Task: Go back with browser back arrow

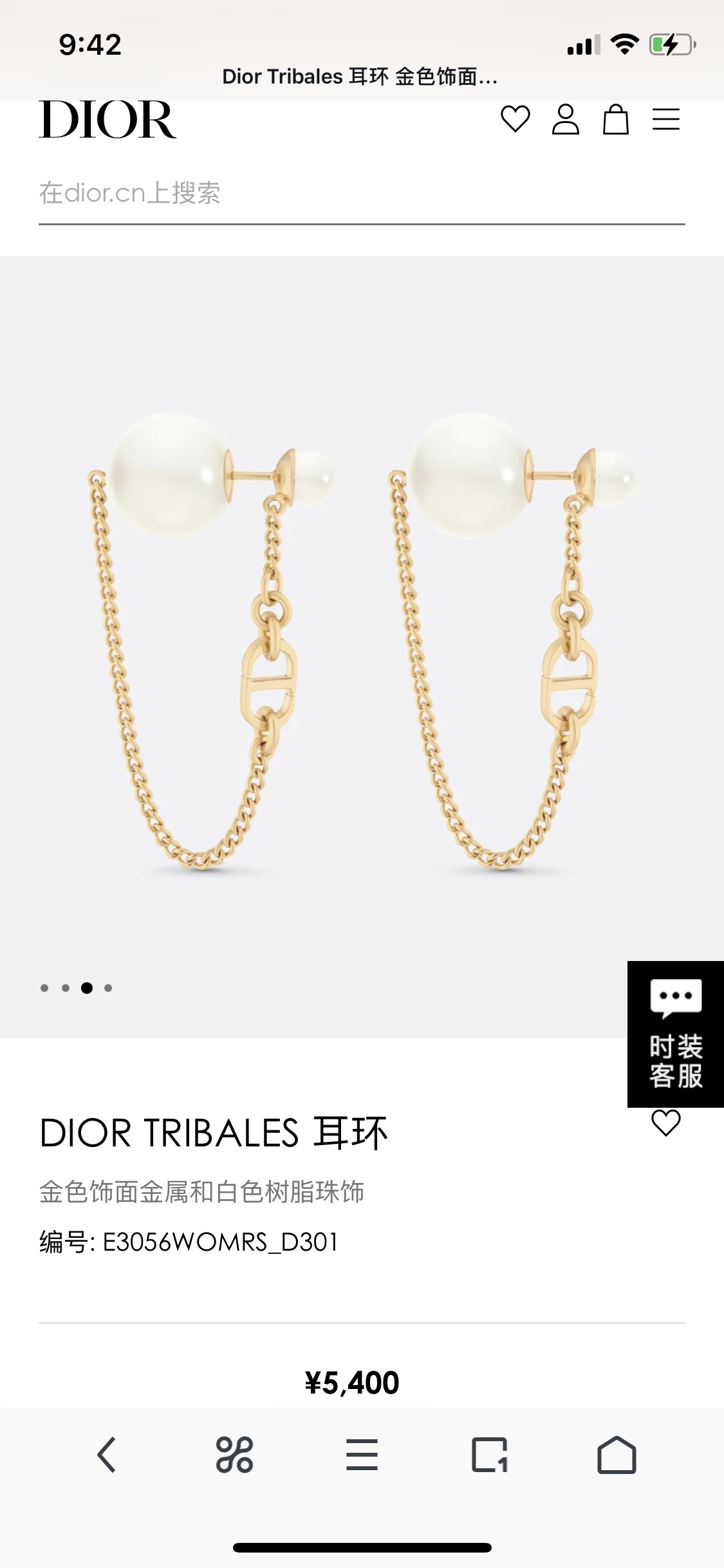Action: coord(107,1455)
